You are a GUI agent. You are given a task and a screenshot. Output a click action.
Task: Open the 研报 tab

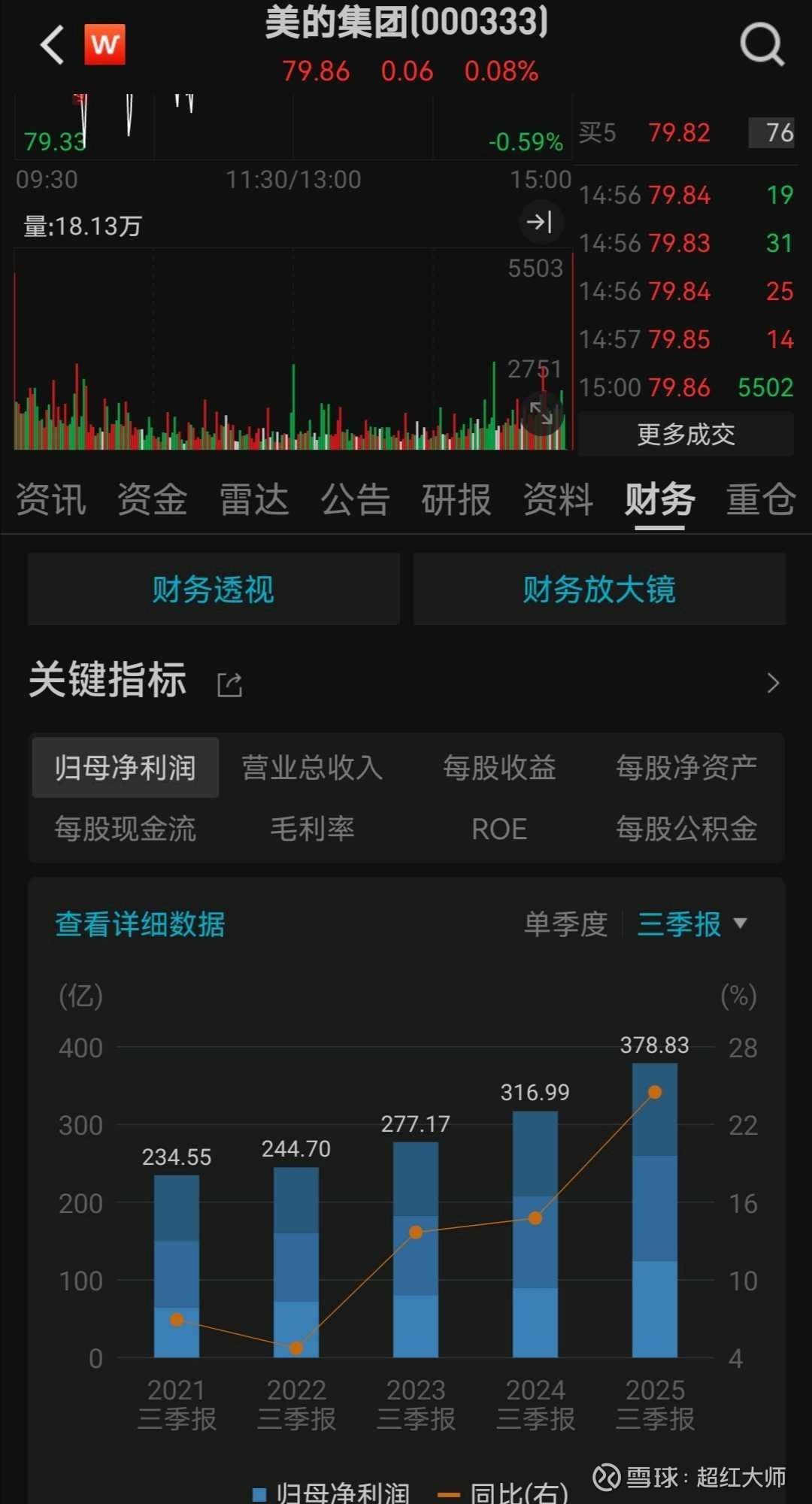pos(456,499)
